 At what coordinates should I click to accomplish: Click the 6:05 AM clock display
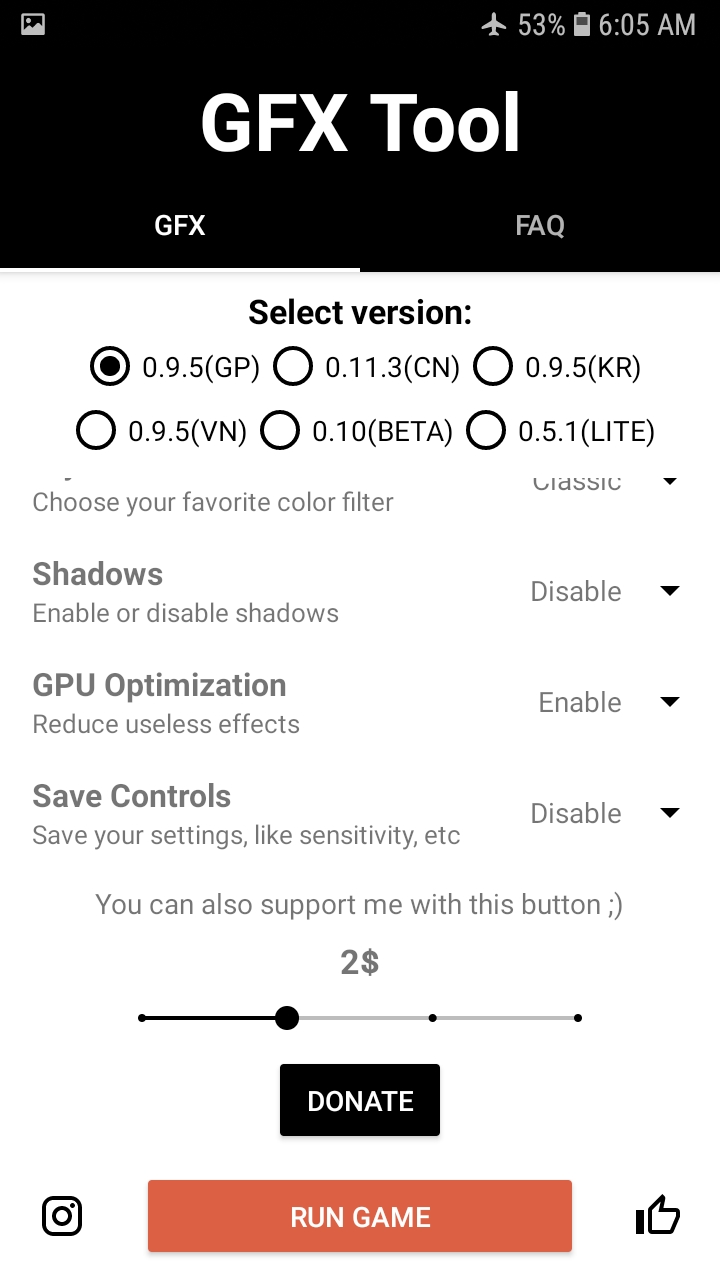coord(647,24)
